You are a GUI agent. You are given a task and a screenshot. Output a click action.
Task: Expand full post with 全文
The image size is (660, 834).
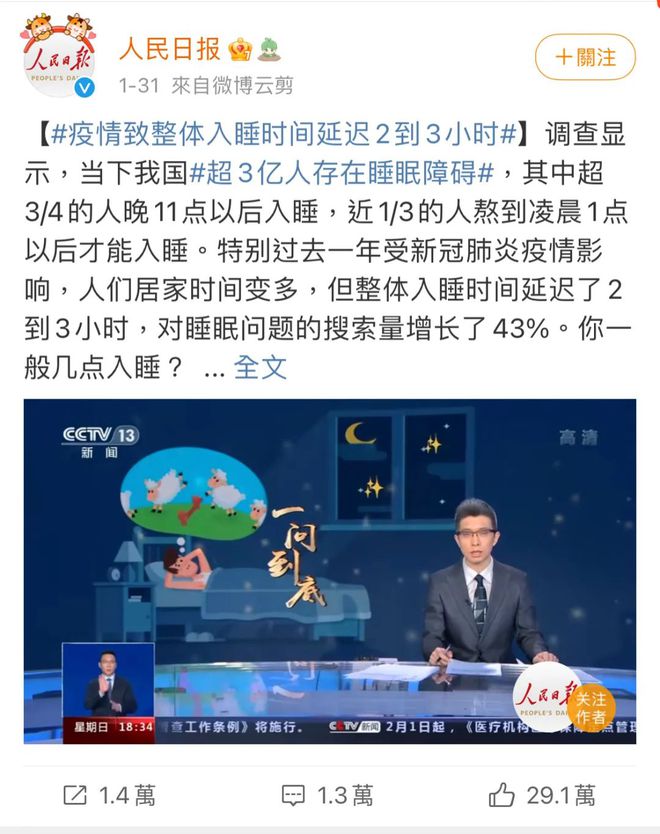tap(260, 367)
